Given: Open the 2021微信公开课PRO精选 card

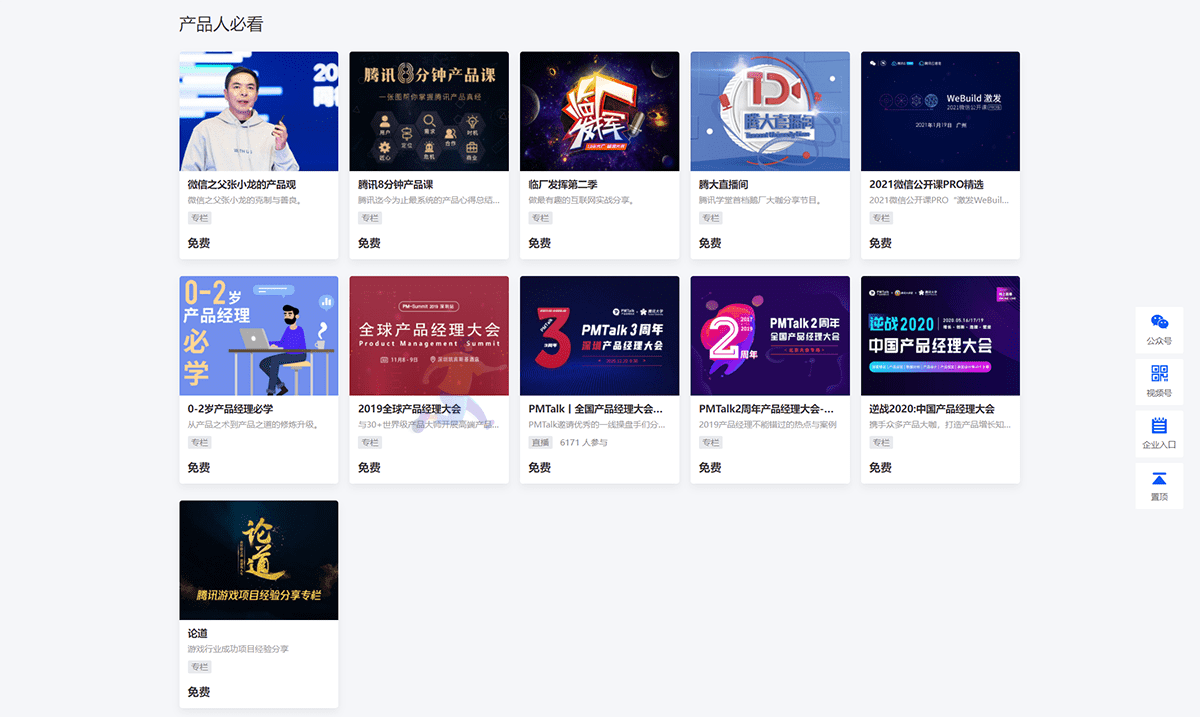Looking at the screenshot, I should (940, 112).
